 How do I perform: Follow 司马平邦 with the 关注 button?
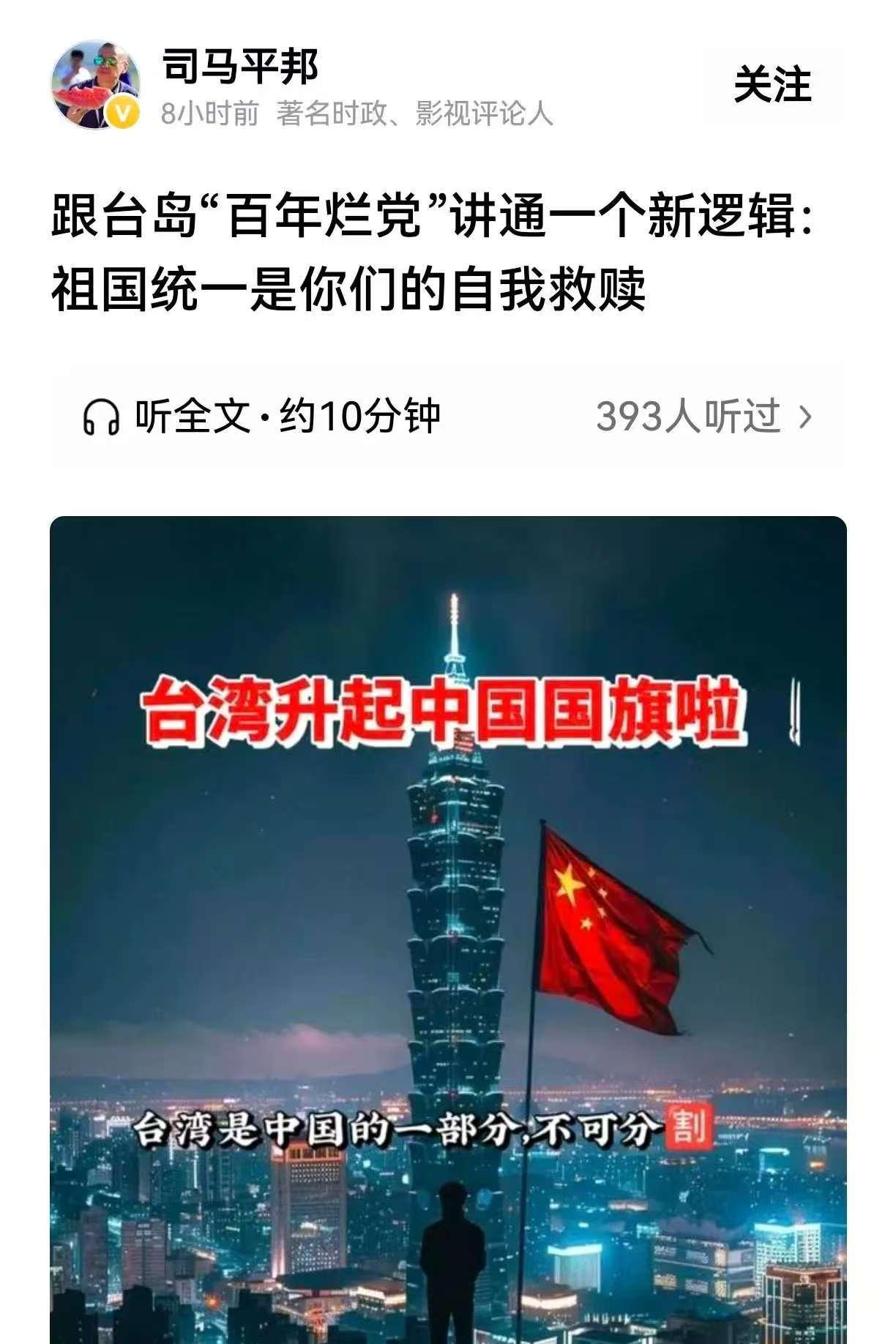coord(772,86)
